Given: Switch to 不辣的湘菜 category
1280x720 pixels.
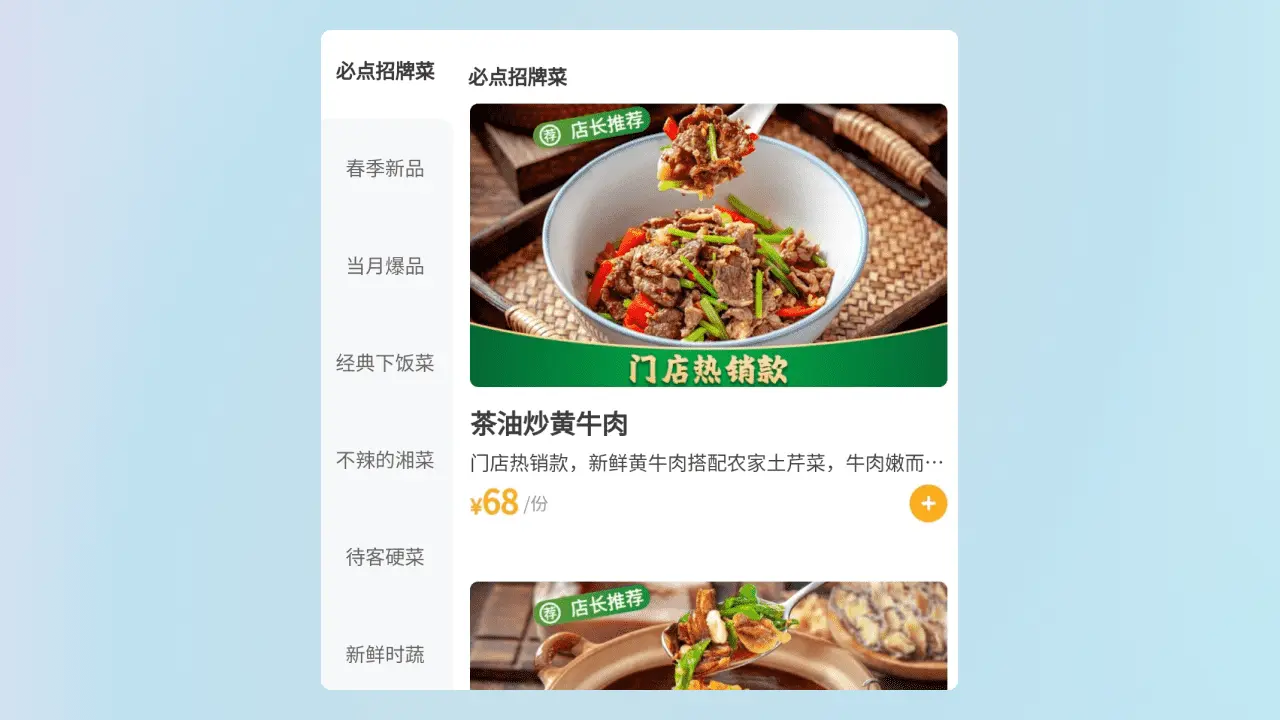Looking at the screenshot, I should tap(385, 460).
